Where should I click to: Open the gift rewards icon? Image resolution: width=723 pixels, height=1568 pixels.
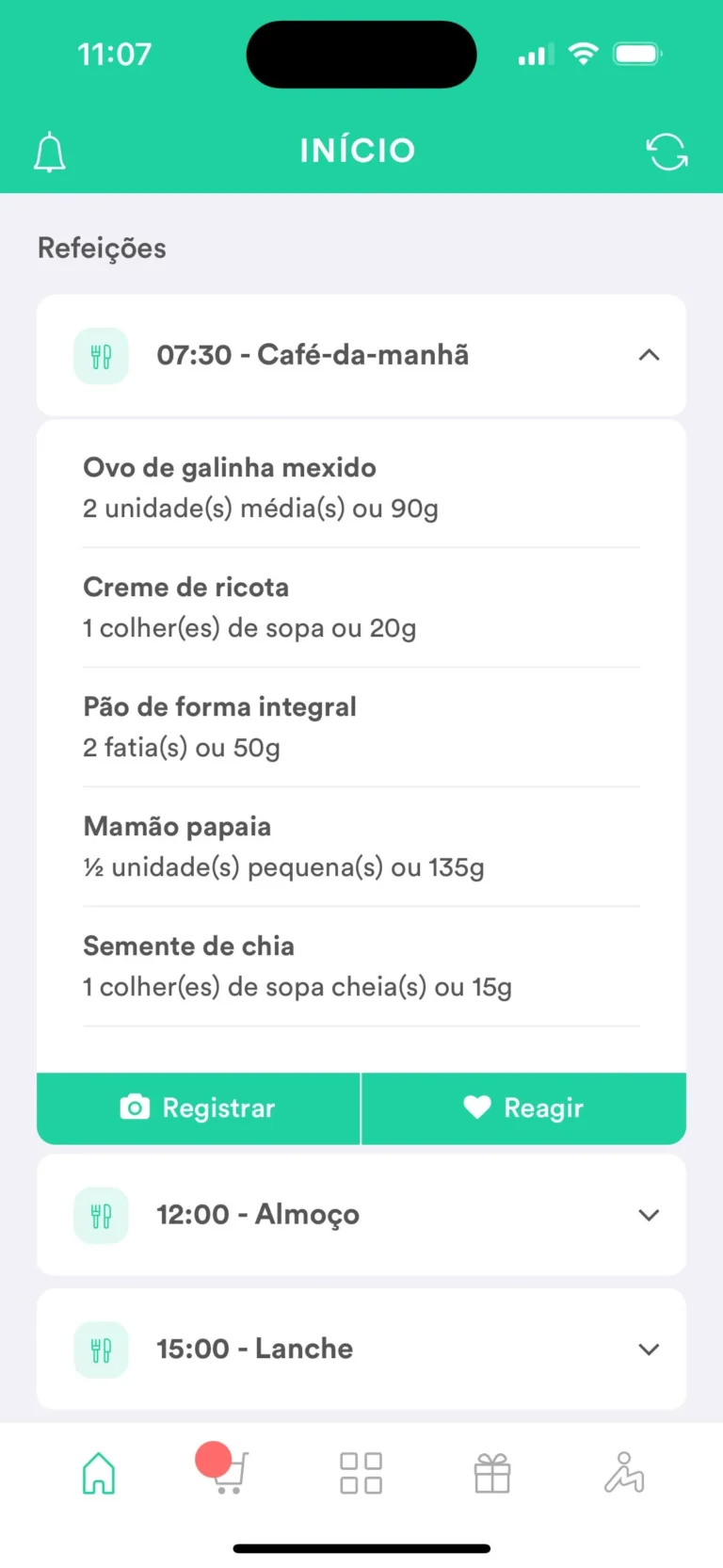pyautogui.click(x=491, y=1474)
